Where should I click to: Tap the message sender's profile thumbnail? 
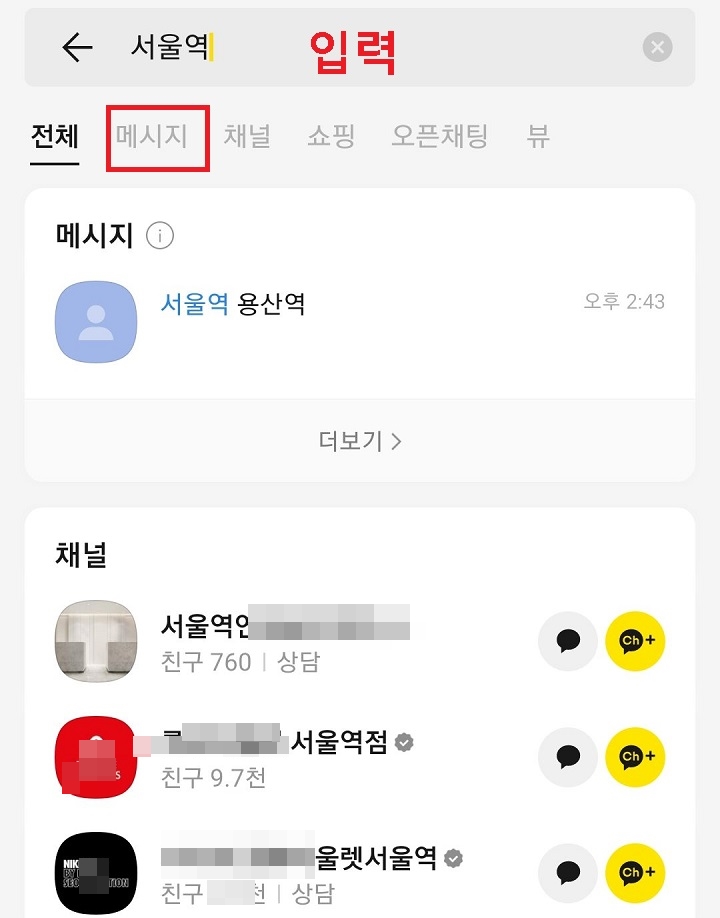click(95, 322)
